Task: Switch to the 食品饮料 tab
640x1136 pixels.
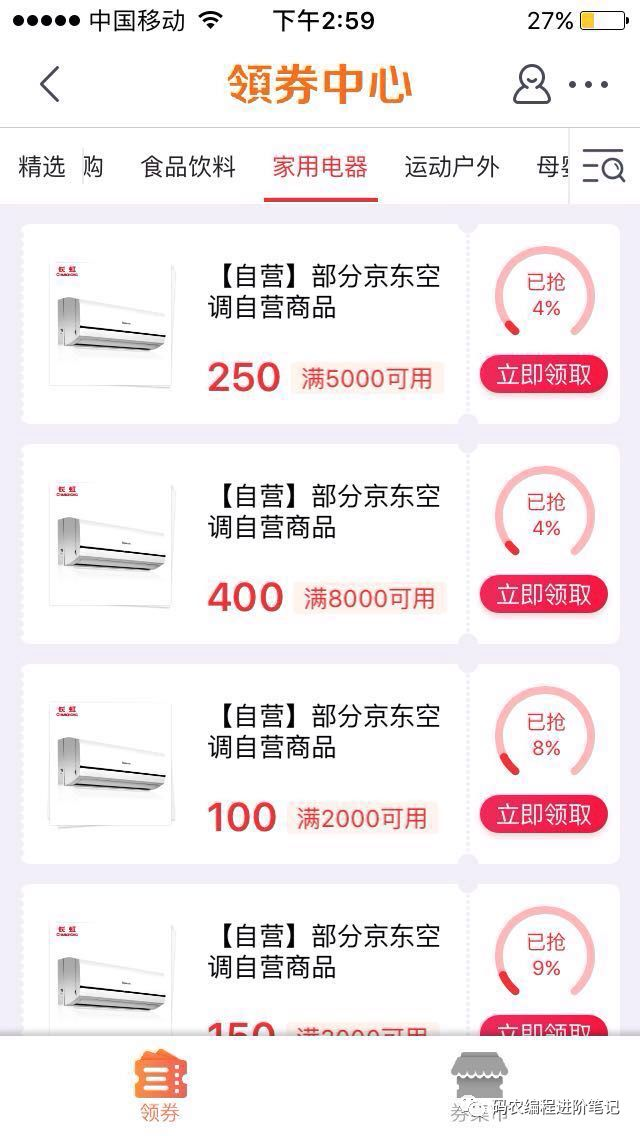Action: [188, 167]
